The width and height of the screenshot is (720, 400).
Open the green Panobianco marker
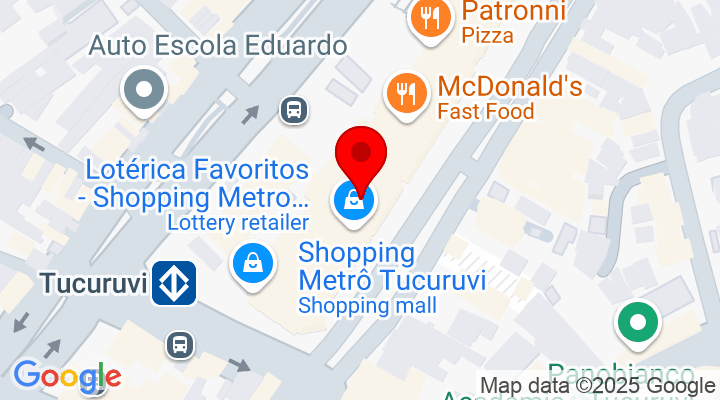[x=637, y=323]
